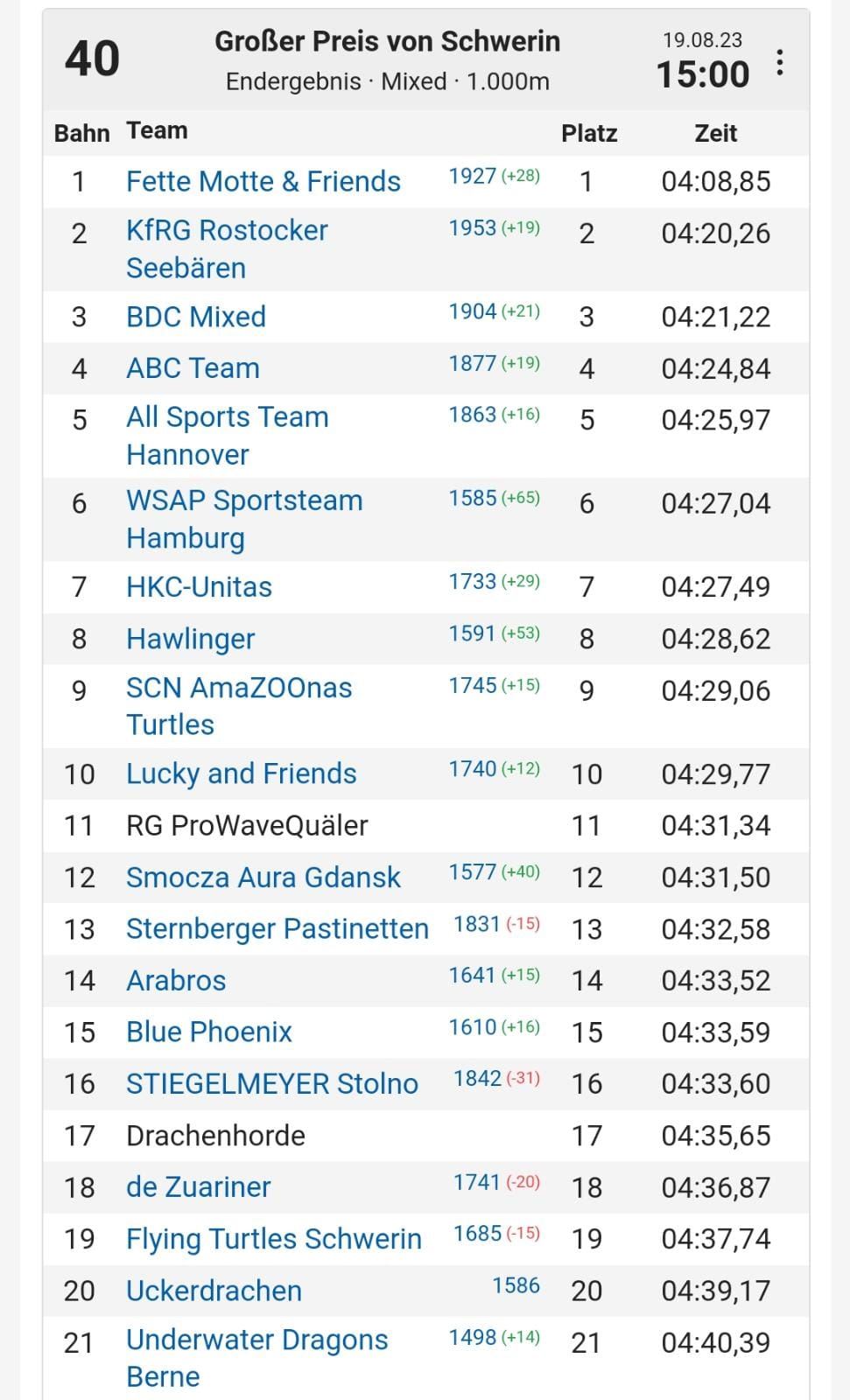This screenshot has height=1400, width=850.
Task: Open the three-dot overflow menu
Action: point(779,62)
